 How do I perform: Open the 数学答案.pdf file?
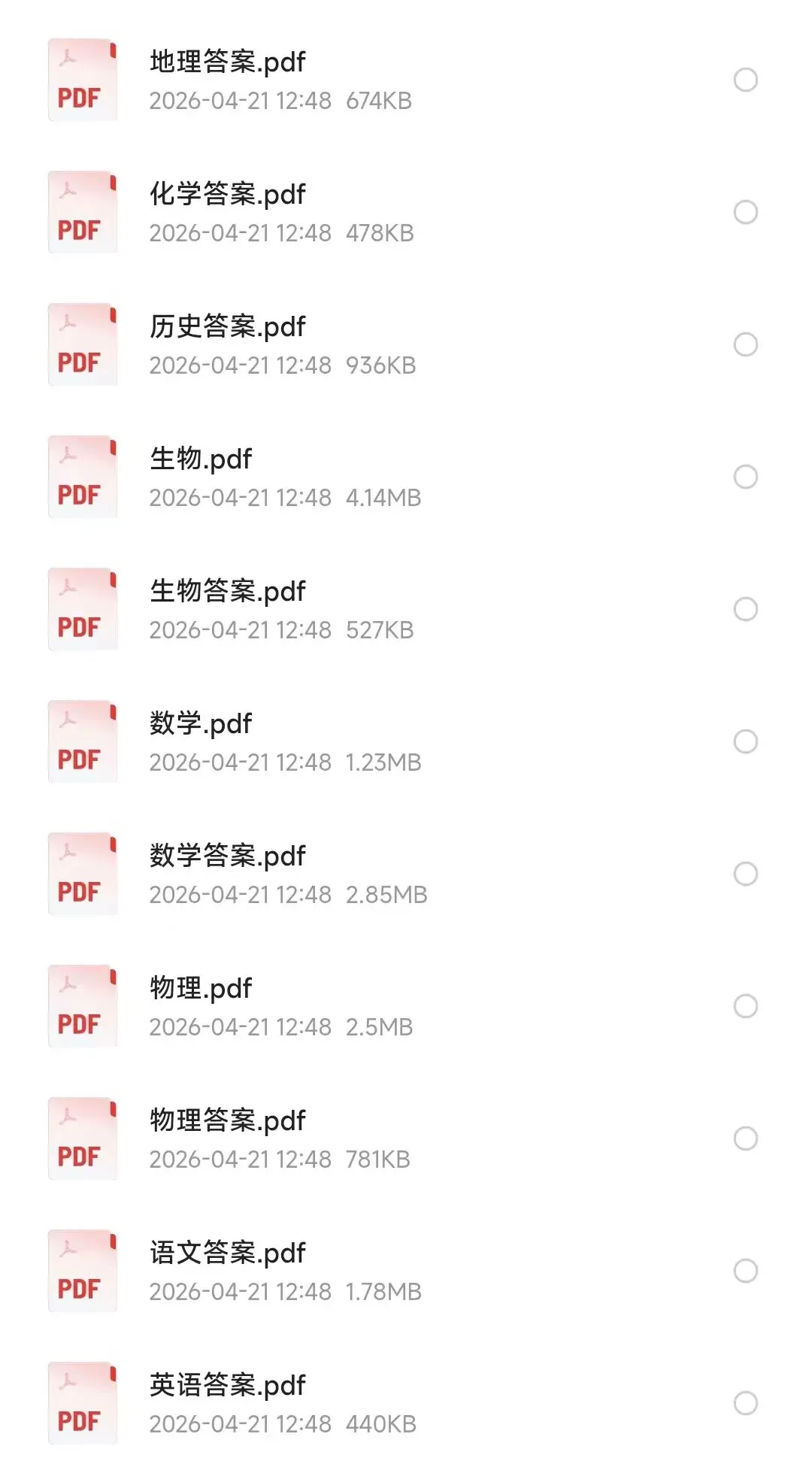(406, 874)
